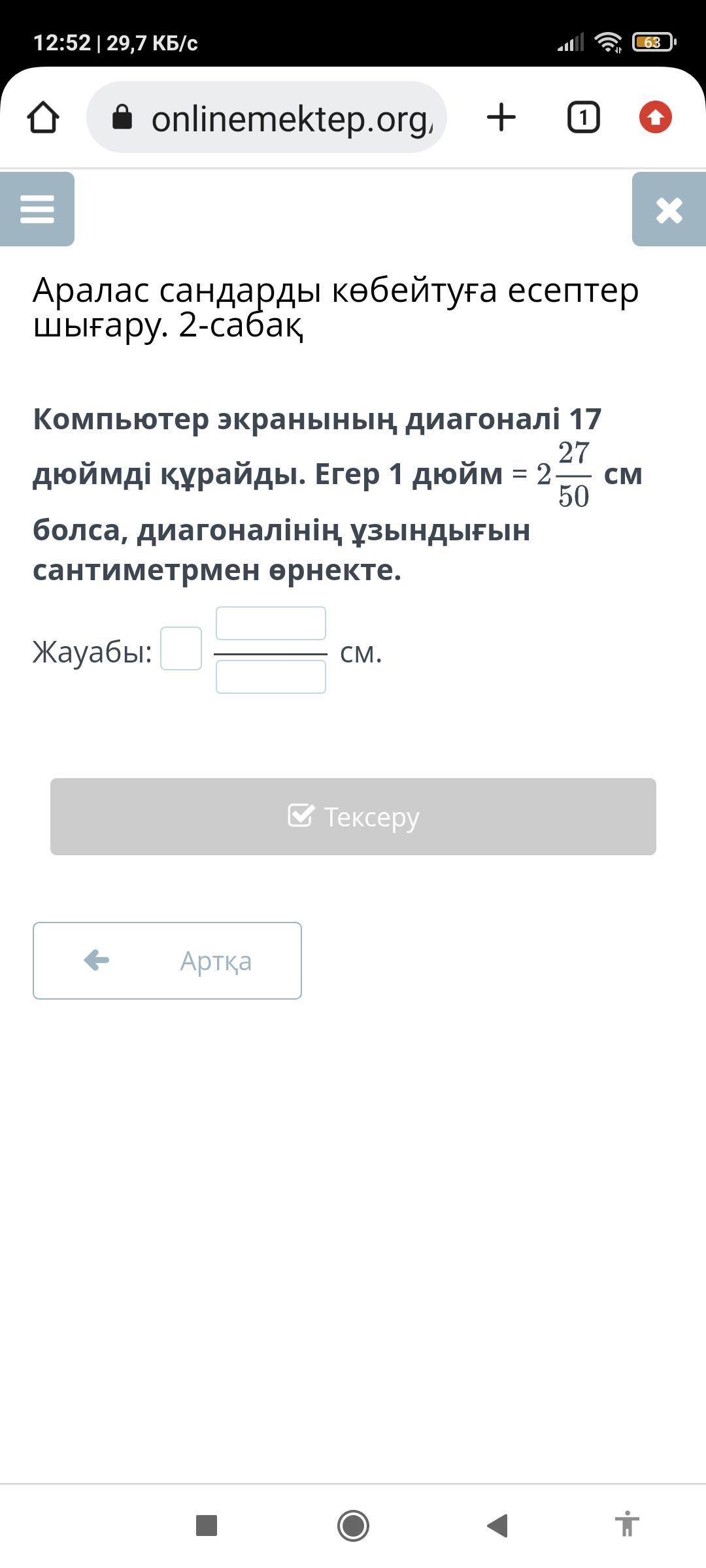Open the tab switcher

pos(583,118)
